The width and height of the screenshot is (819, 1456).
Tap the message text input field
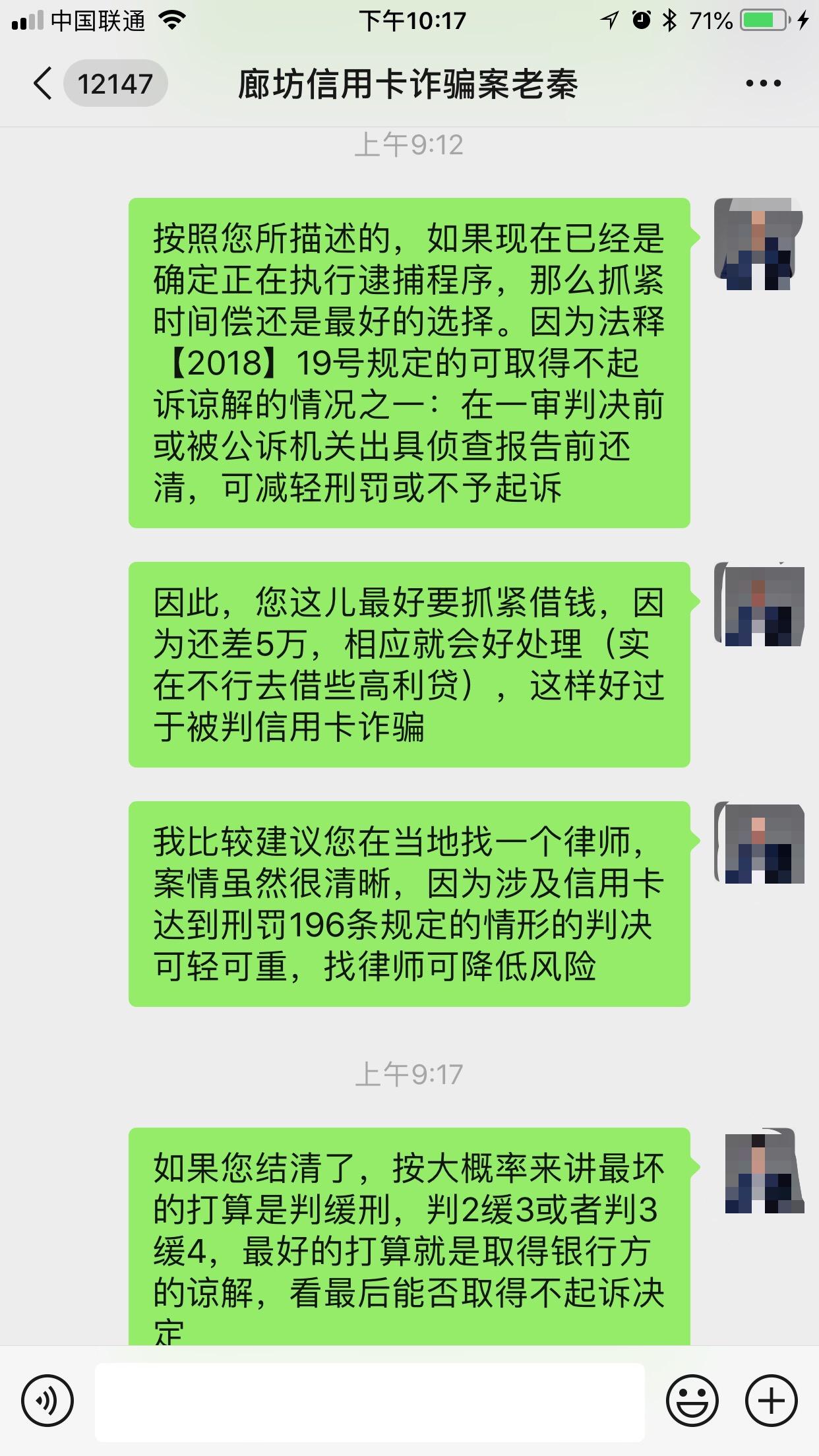369,1401
